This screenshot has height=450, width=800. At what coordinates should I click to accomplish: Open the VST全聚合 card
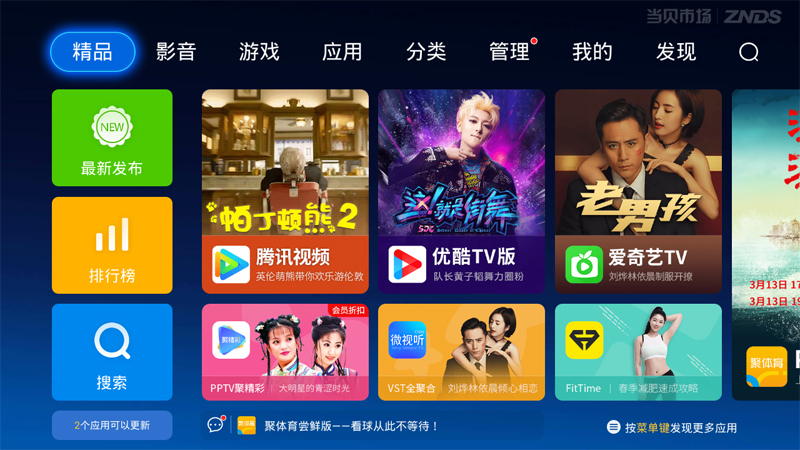tap(461, 352)
